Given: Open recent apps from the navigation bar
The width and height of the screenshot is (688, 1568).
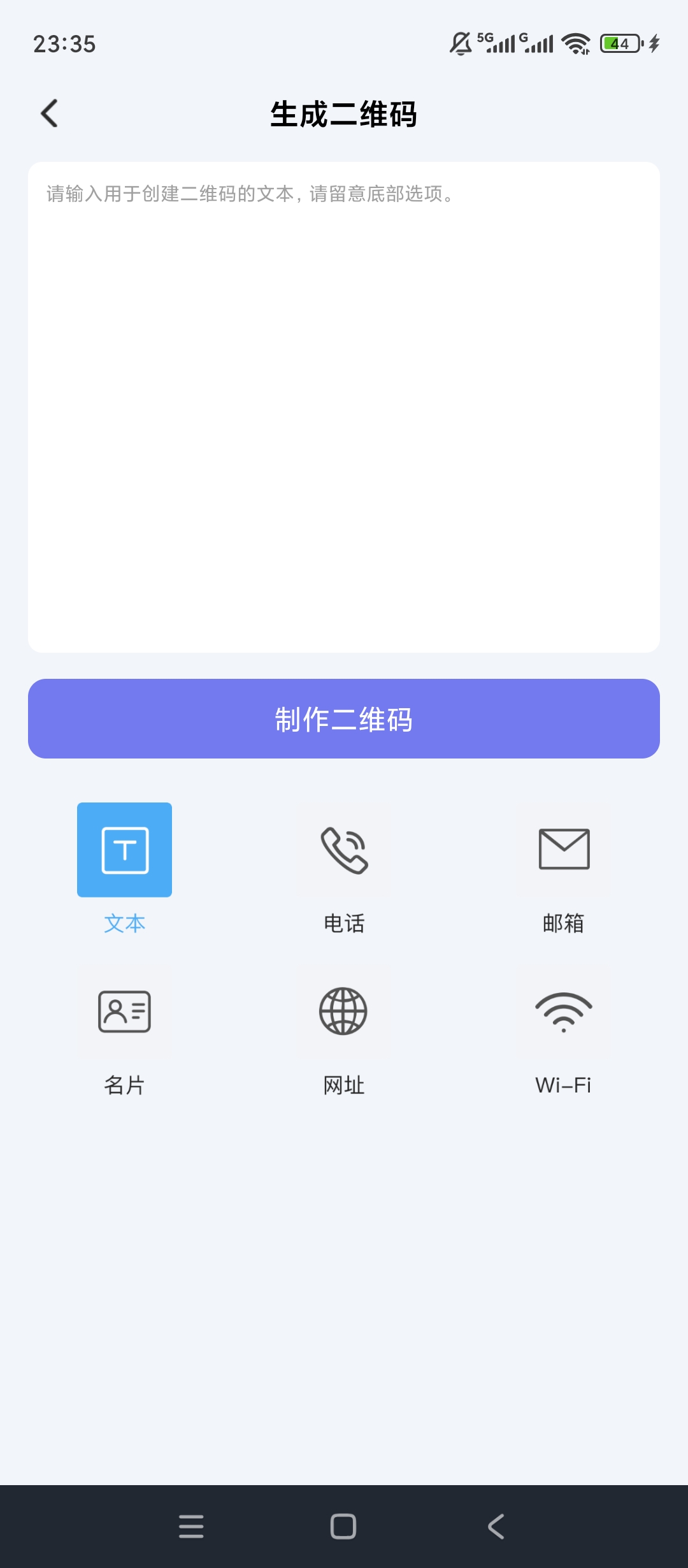Looking at the screenshot, I should pos(191,1527).
